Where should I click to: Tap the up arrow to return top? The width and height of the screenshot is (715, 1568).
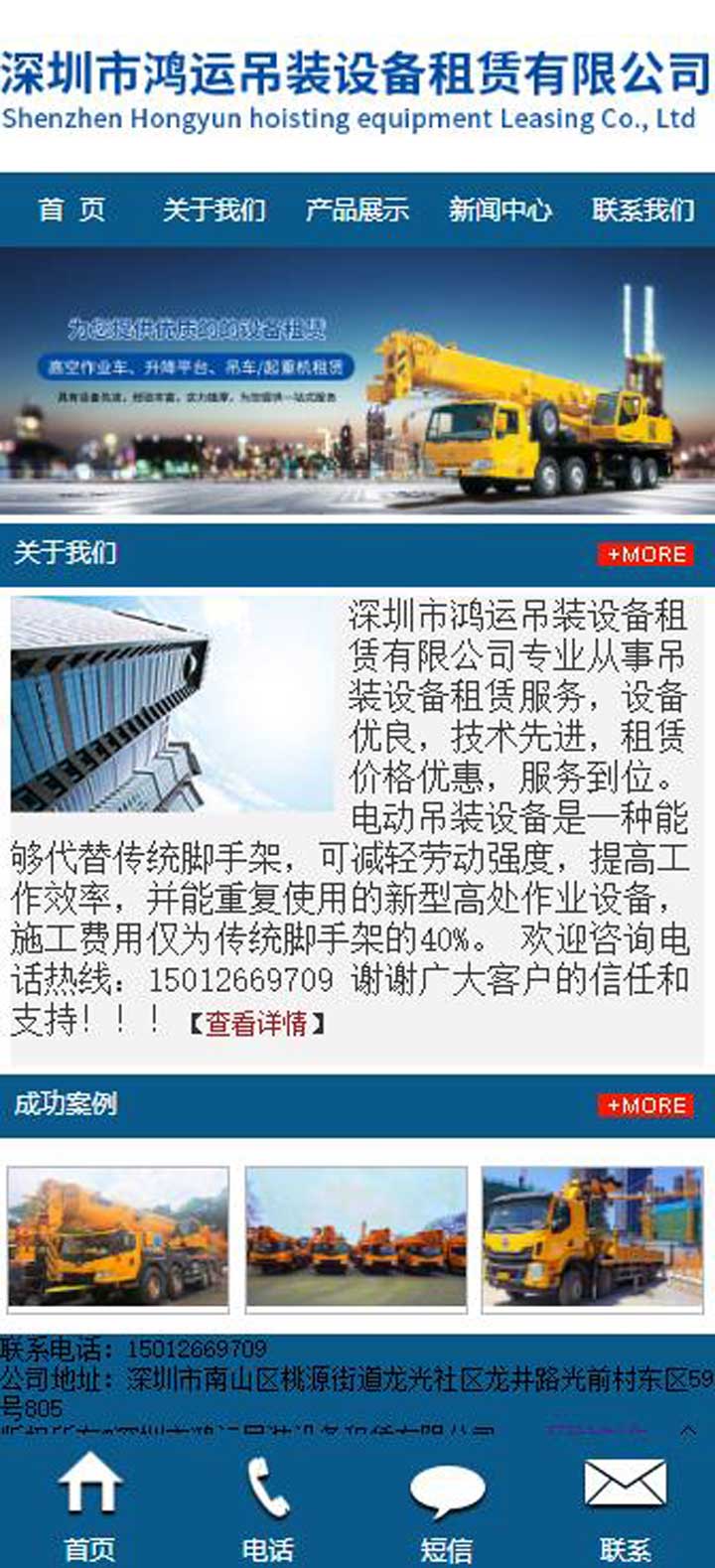[x=687, y=1432]
